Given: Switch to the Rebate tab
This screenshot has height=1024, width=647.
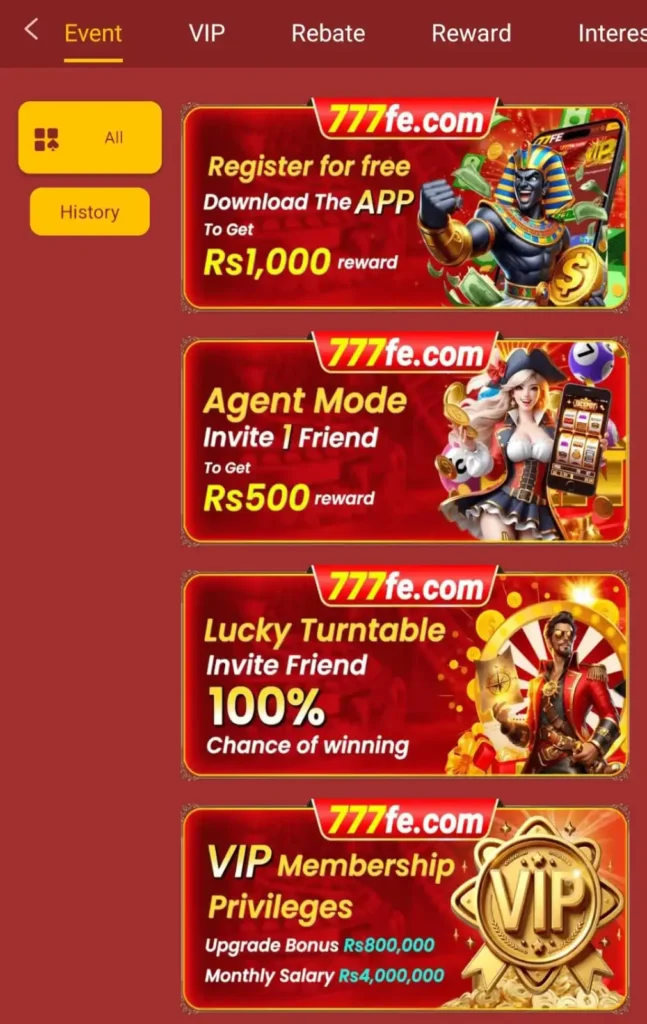Looking at the screenshot, I should [x=328, y=33].
